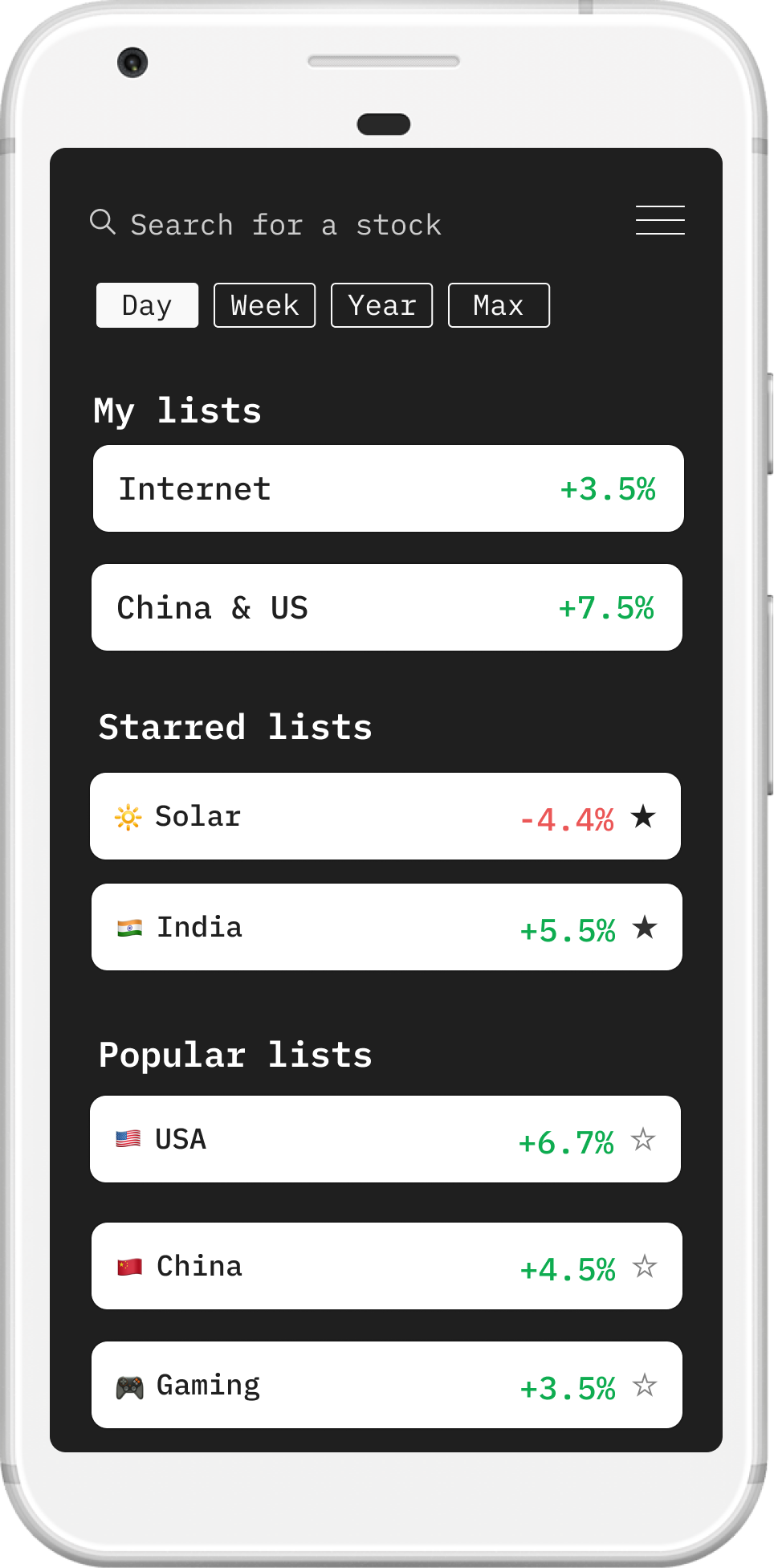
Task: Click the filled star next to India
Action: point(645,927)
